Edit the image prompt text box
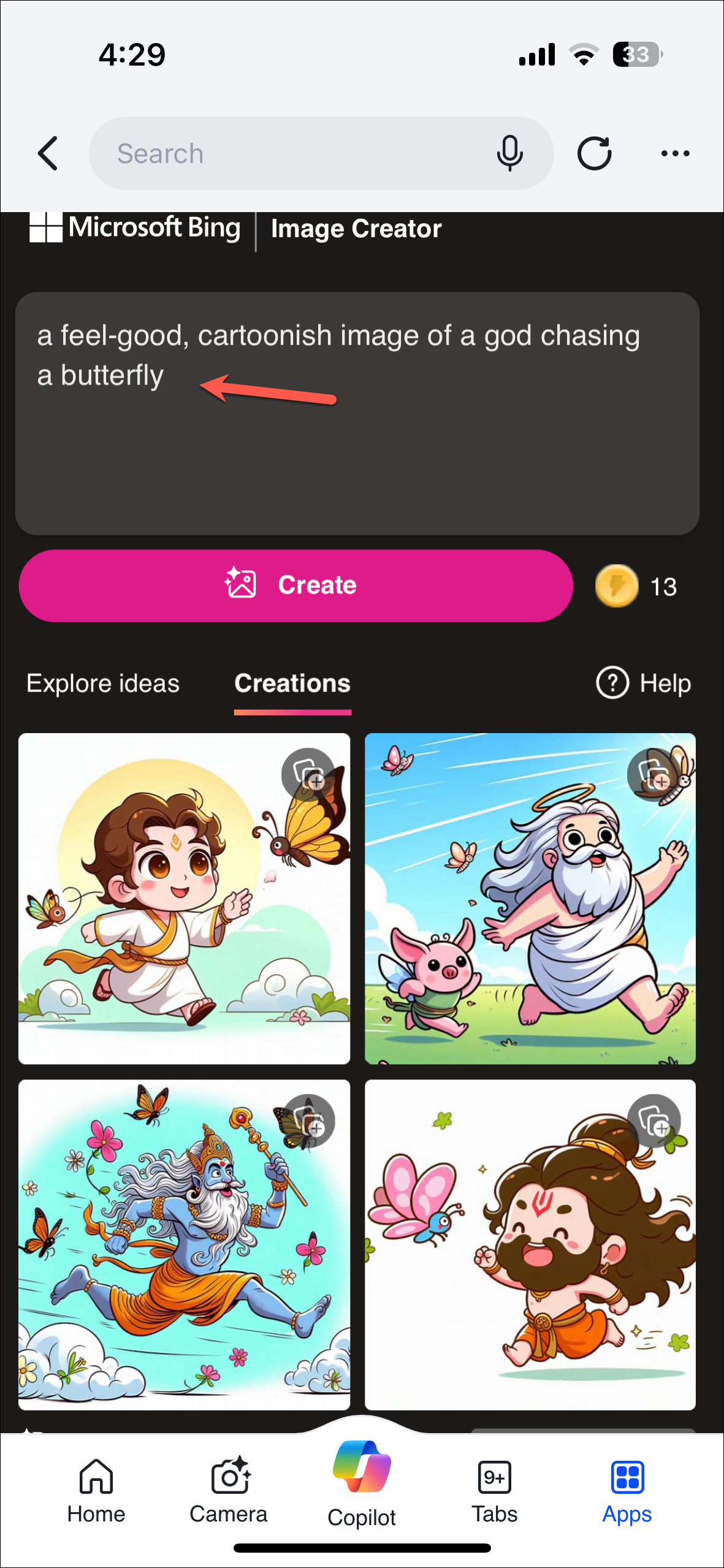The height and width of the screenshot is (1568, 724). point(357,429)
